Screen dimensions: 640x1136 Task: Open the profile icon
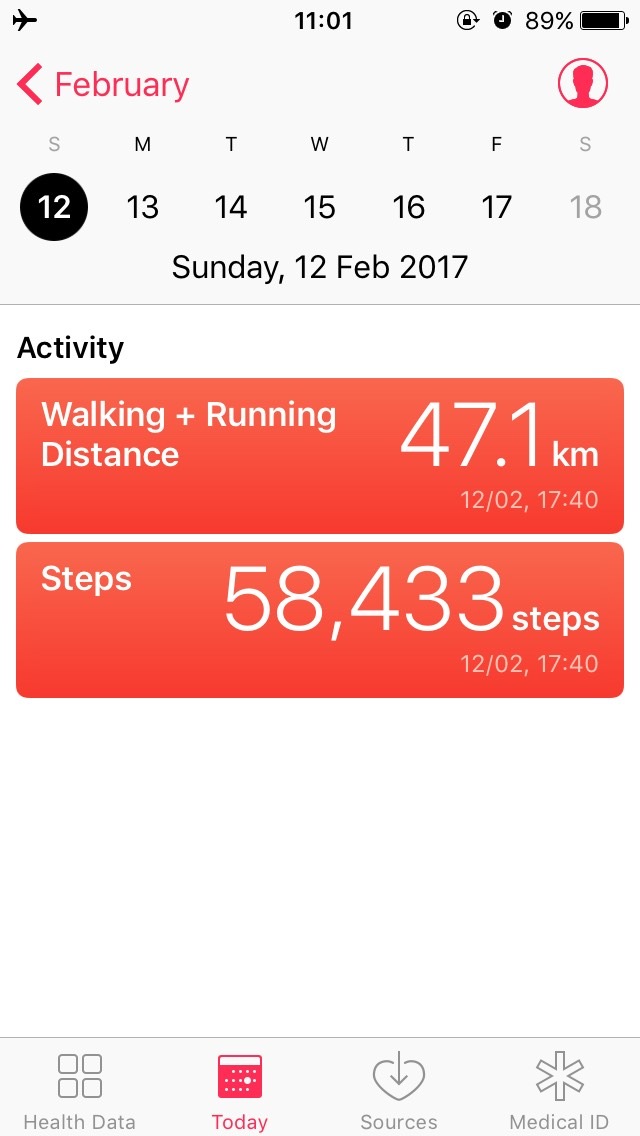(x=582, y=84)
